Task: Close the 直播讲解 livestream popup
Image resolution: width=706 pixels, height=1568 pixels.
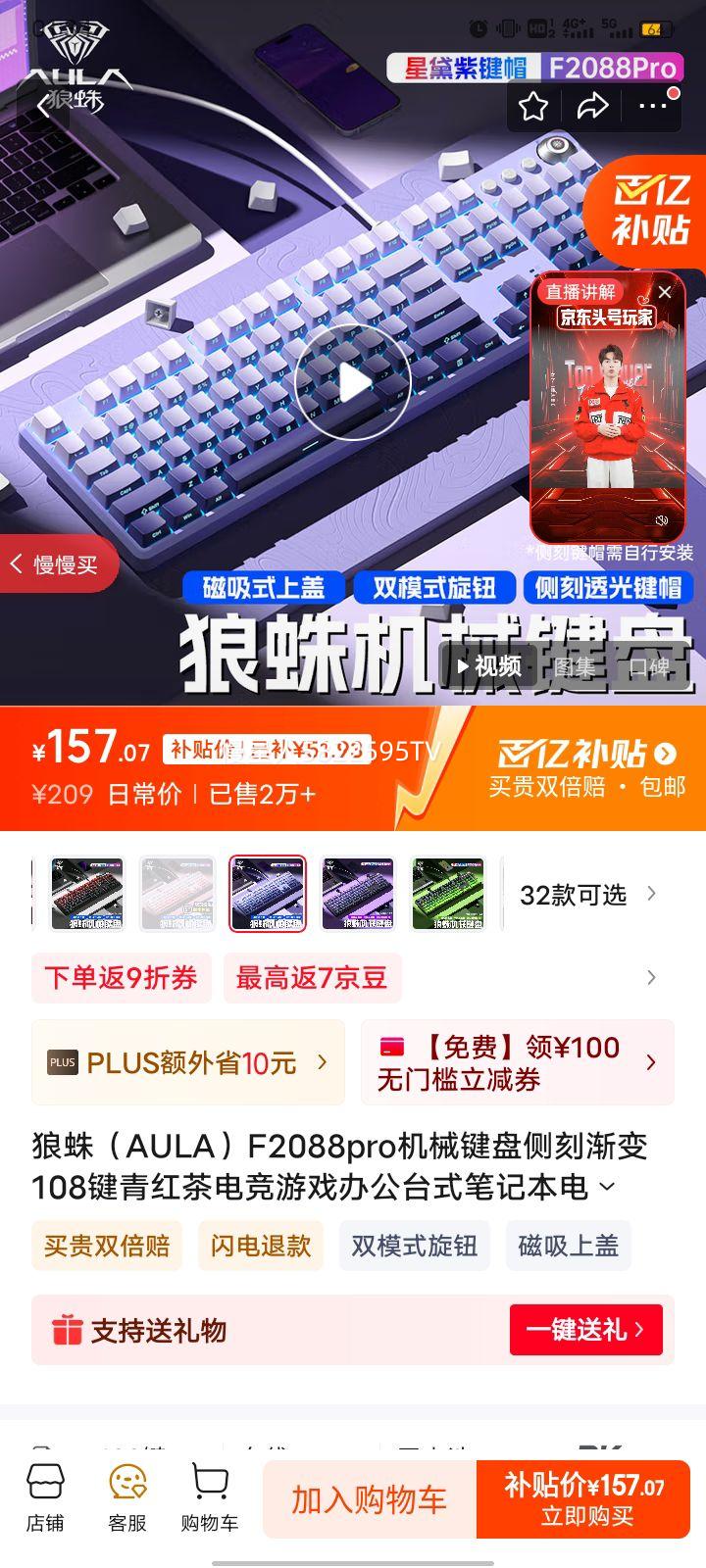Action: click(665, 291)
